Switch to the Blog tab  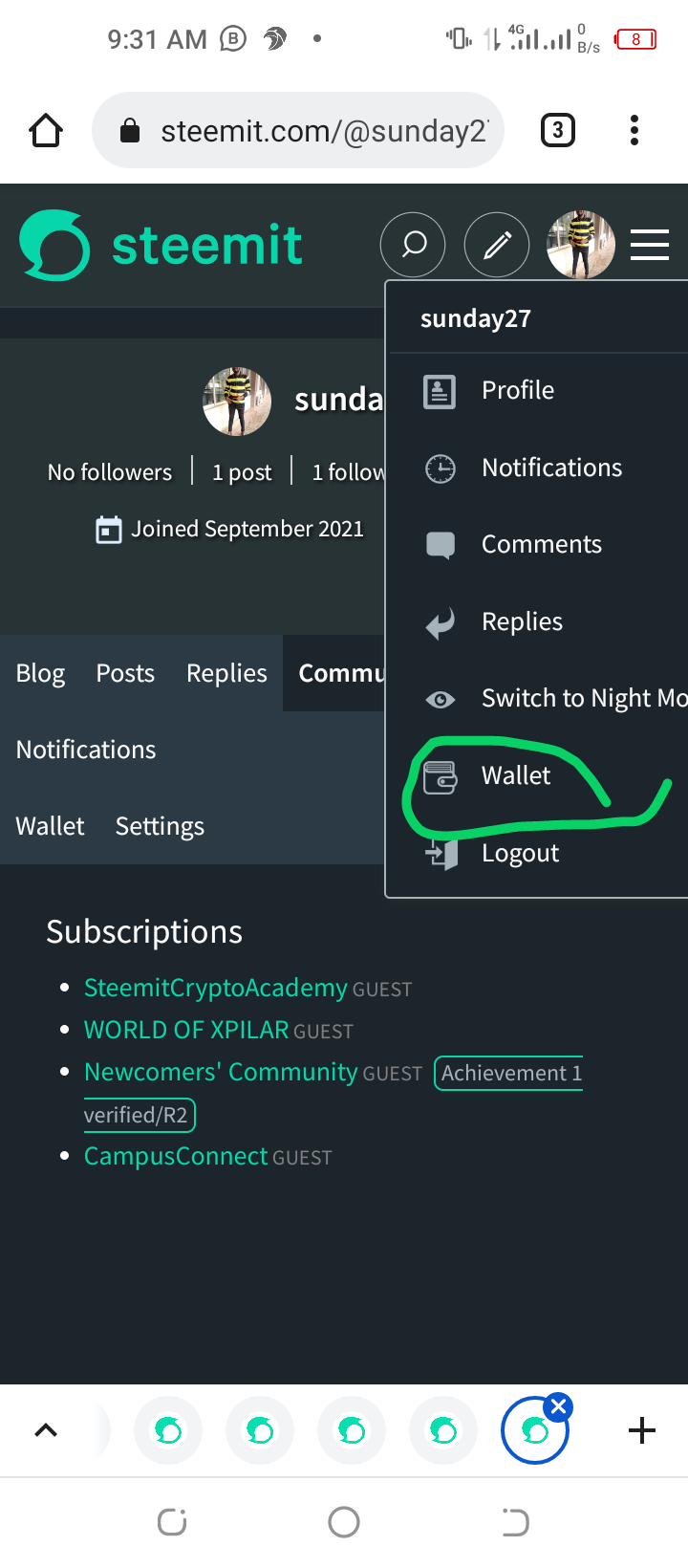[x=40, y=673]
